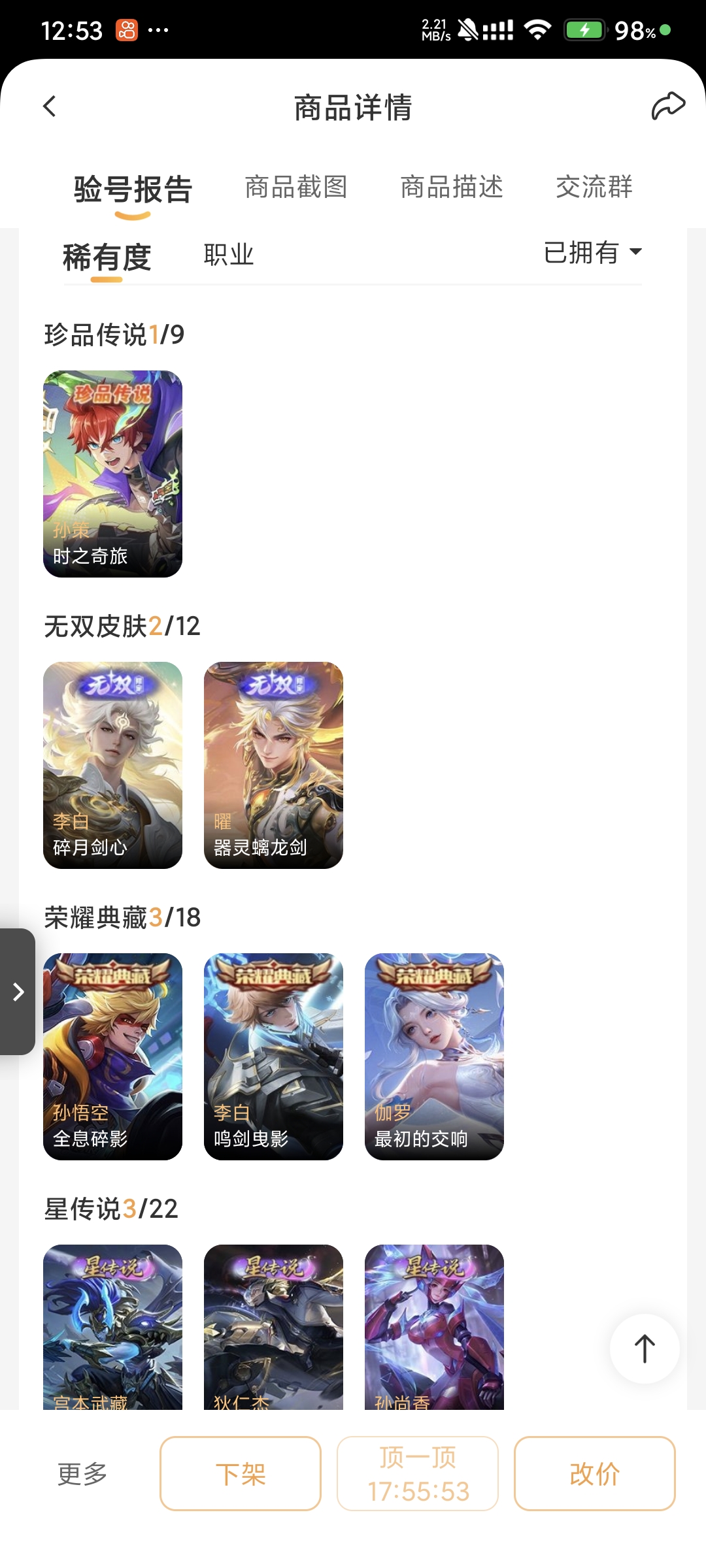Expand the side panel arrow handle
This screenshot has height=1568, width=706.
[x=18, y=992]
